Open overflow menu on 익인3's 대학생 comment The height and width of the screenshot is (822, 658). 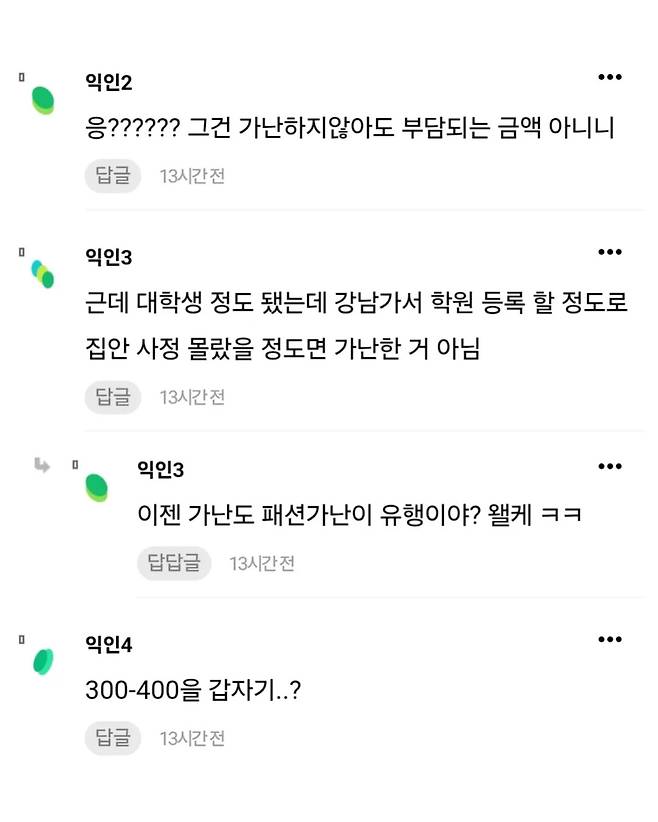click(x=610, y=251)
